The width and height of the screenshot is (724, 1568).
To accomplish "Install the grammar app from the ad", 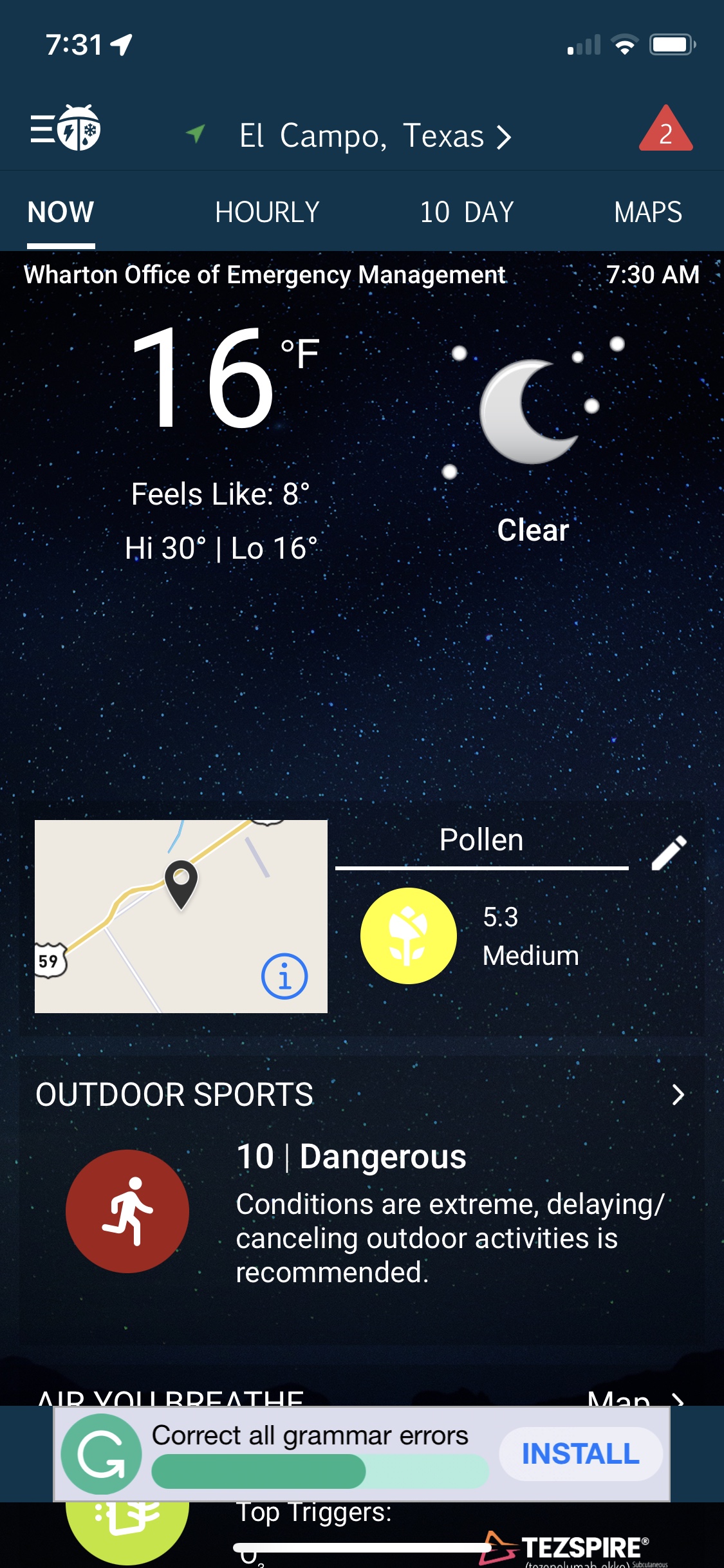I will 580,1453.
